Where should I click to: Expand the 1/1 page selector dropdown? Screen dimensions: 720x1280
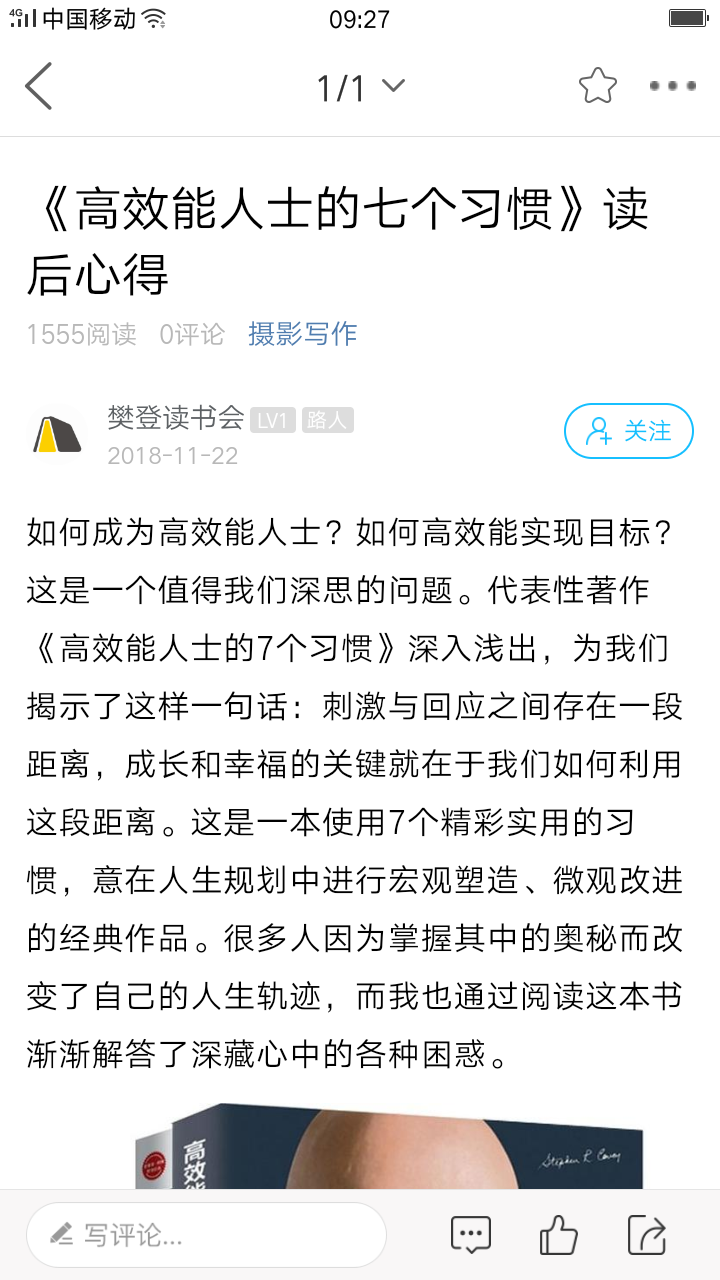click(x=360, y=88)
